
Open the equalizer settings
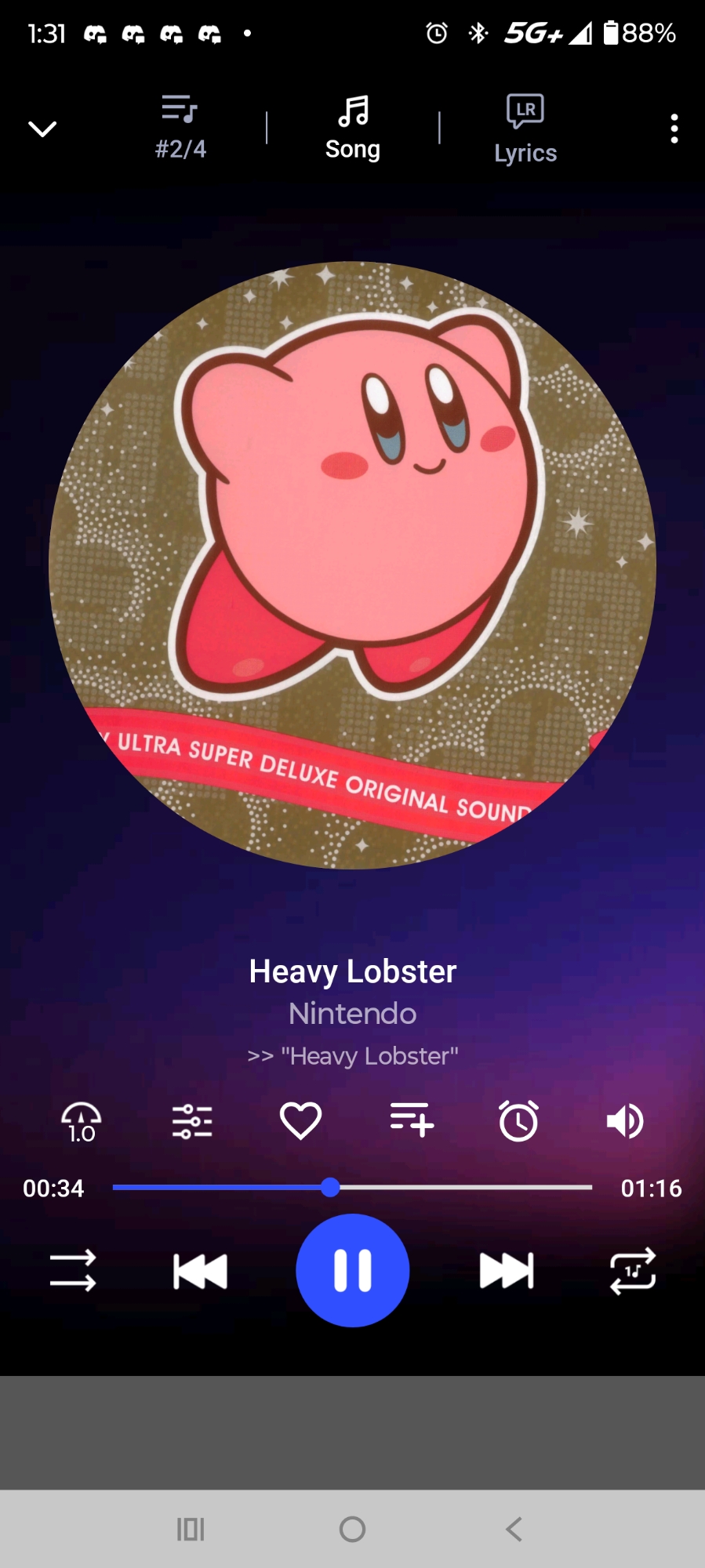point(192,1121)
